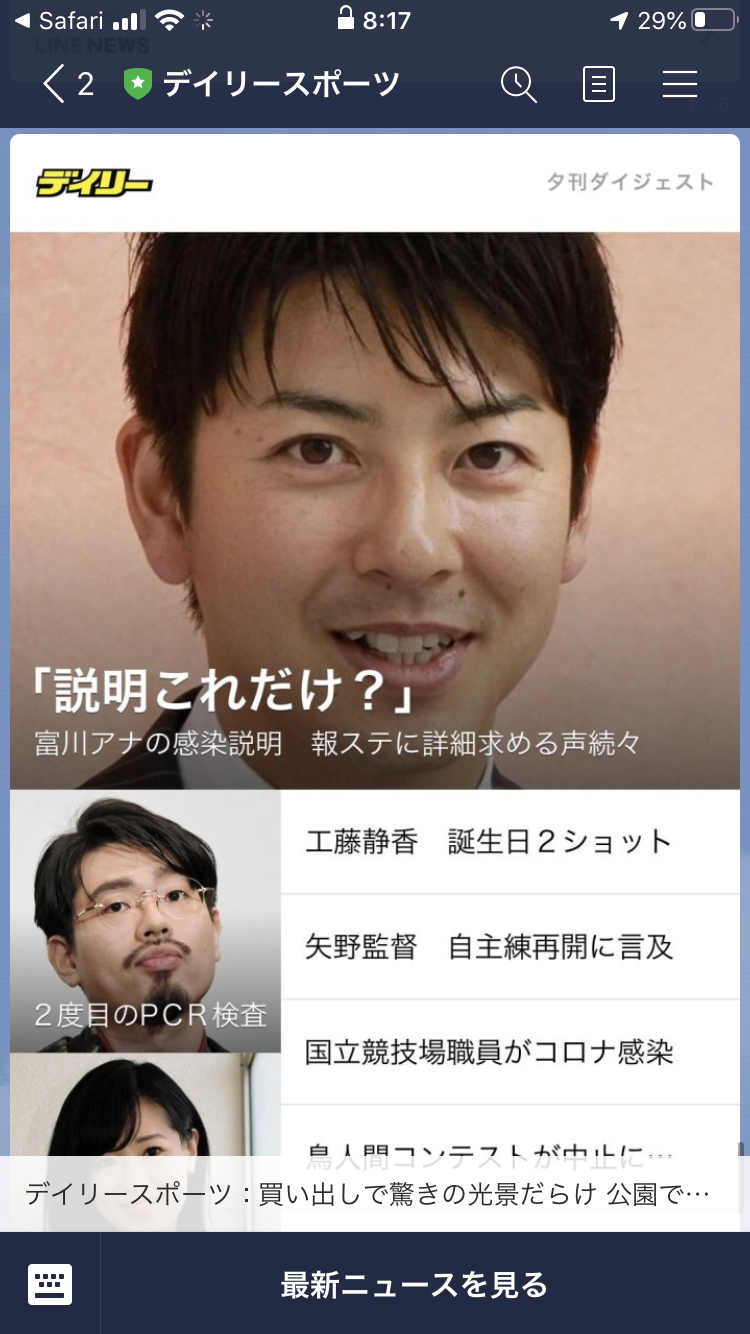Tap 最新ニュースを見る button
Viewport: 750px width, 1334px height.
[414, 1284]
